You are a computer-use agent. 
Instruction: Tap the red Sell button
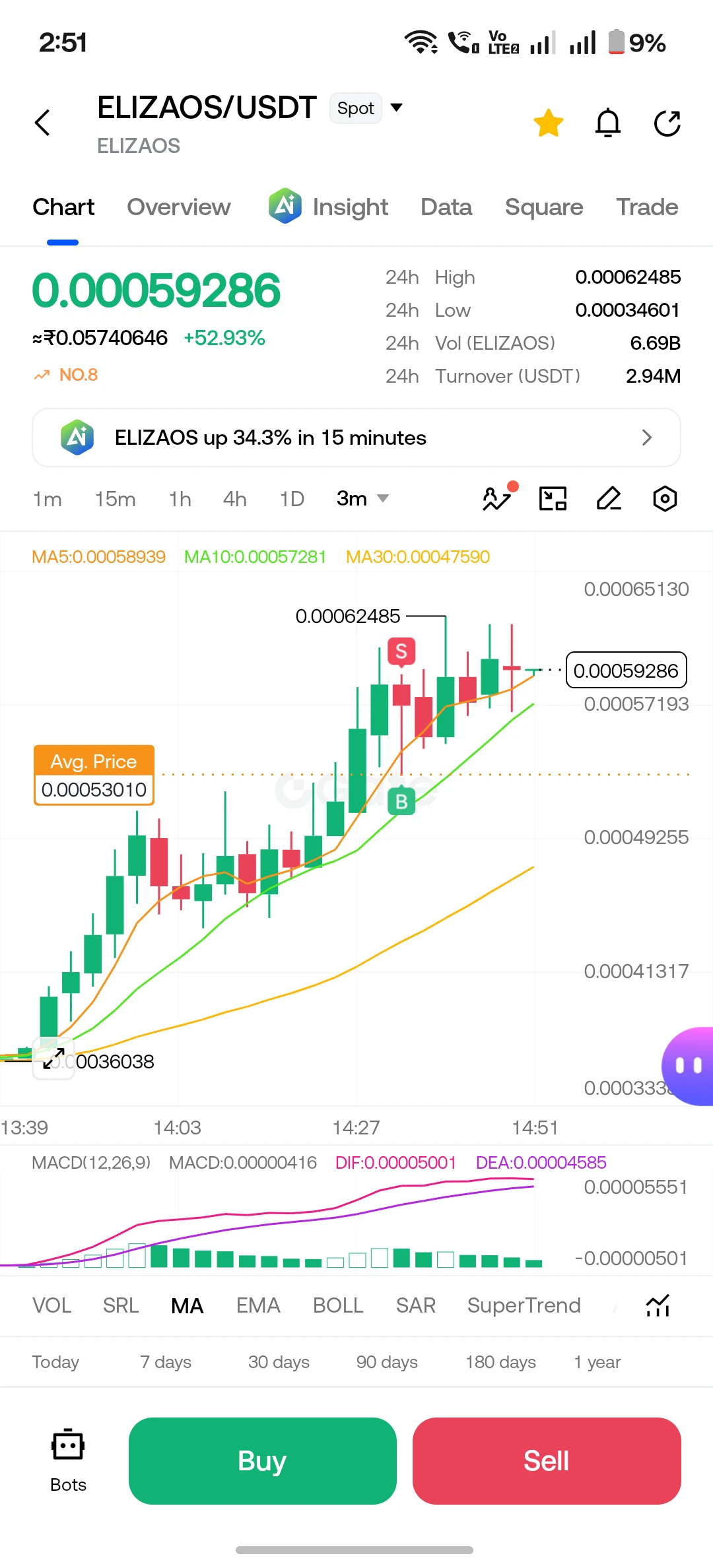[547, 1461]
